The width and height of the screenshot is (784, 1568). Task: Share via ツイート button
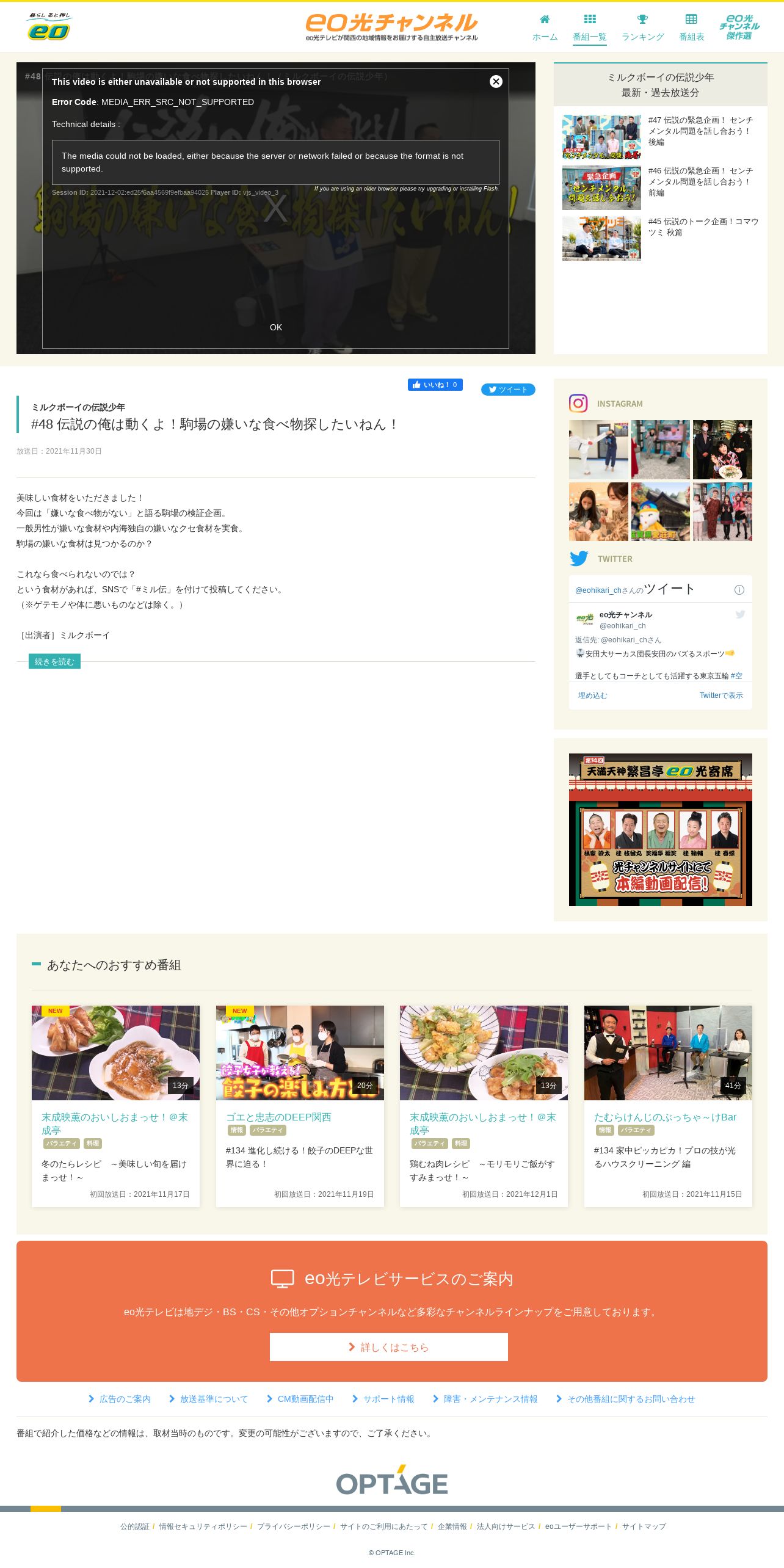click(x=508, y=390)
